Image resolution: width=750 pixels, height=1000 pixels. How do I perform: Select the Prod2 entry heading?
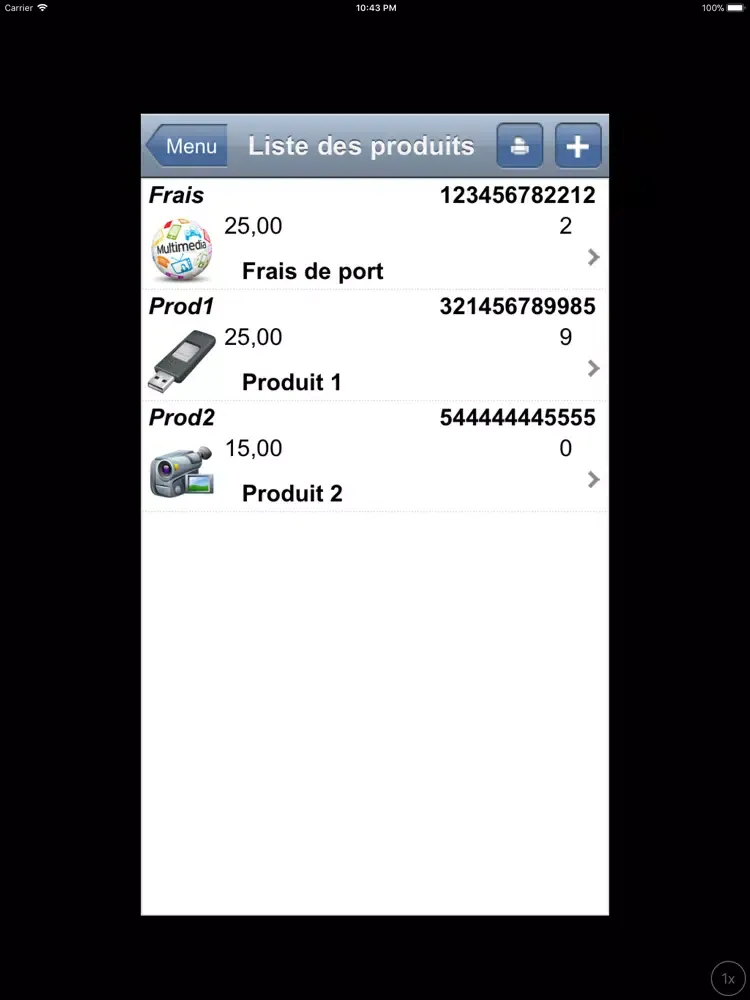point(181,417)
